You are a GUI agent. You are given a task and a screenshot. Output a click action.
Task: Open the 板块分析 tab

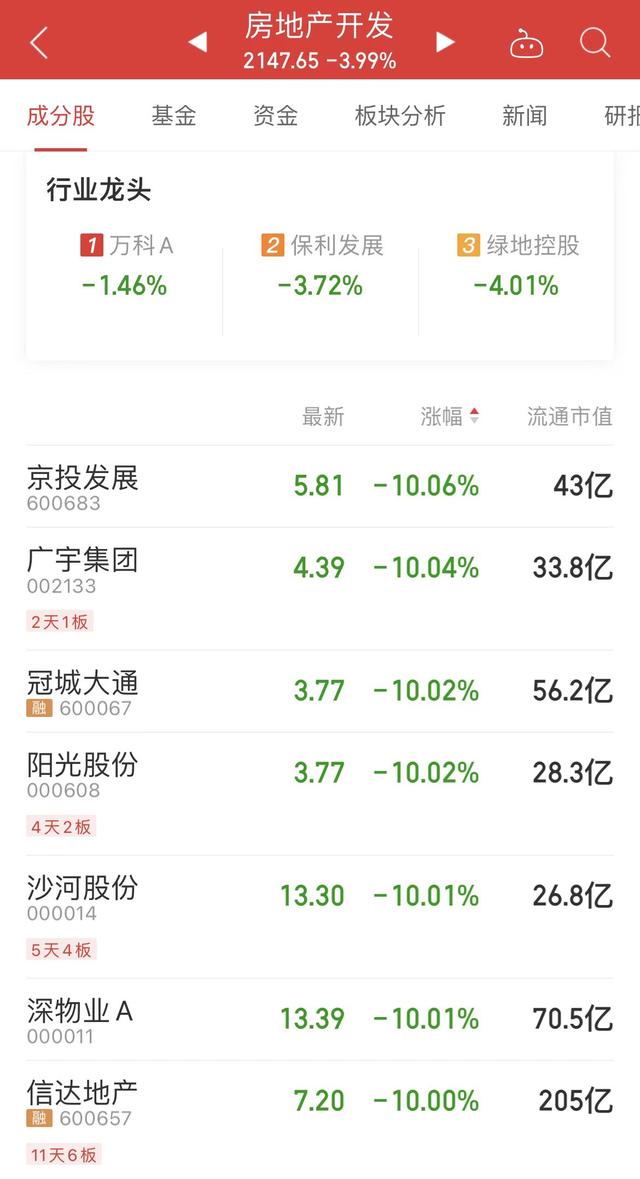(x=400, y=116)
